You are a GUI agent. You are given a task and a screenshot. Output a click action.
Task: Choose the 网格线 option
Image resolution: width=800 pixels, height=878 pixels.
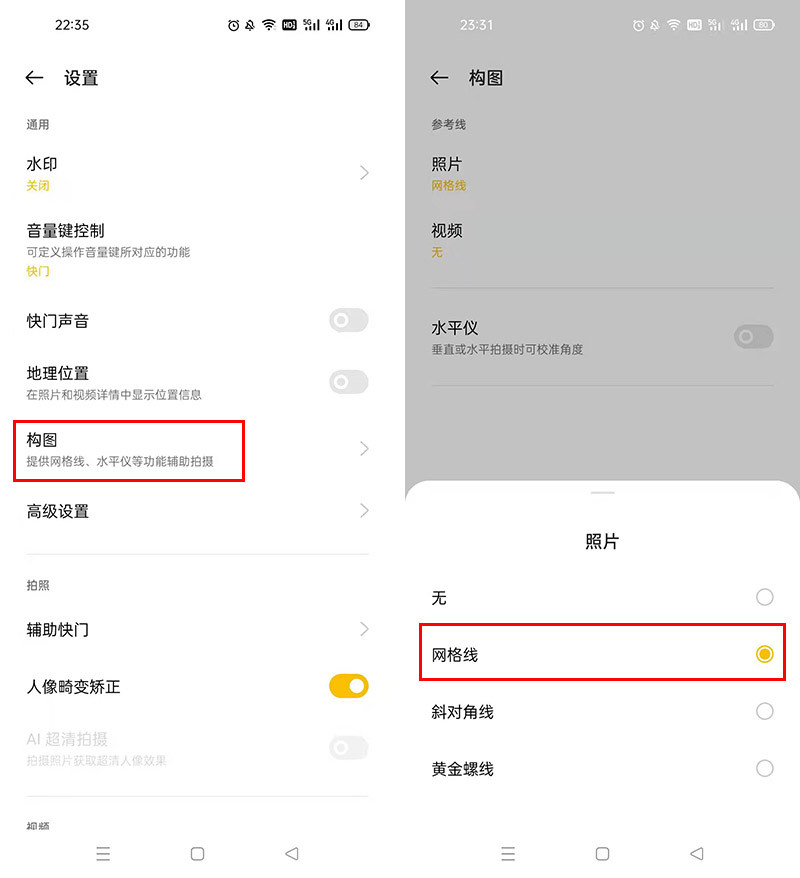602,653
